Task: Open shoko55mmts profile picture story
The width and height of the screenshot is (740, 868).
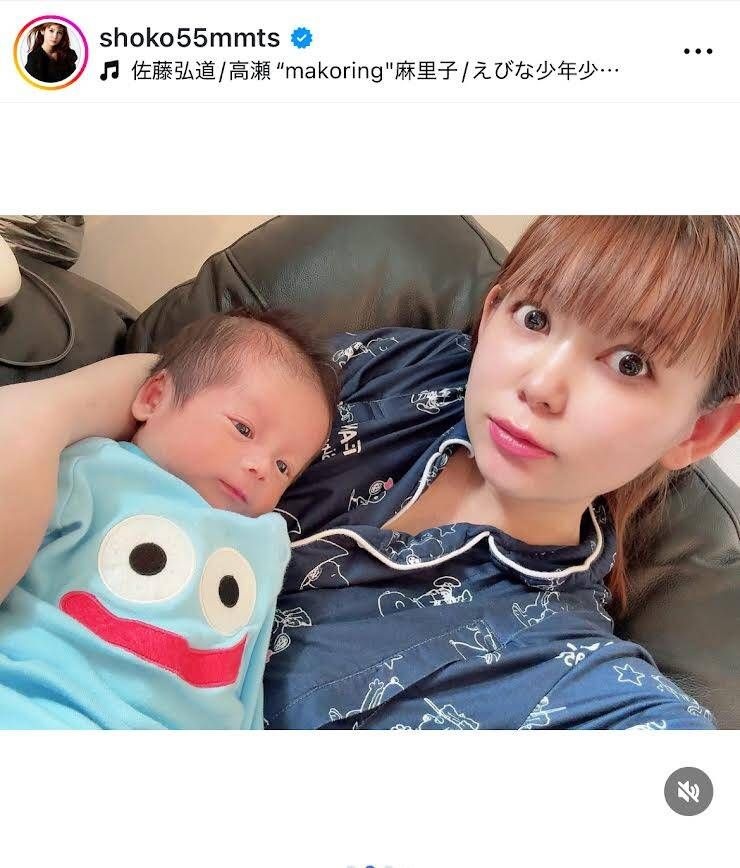Action: 50,53
